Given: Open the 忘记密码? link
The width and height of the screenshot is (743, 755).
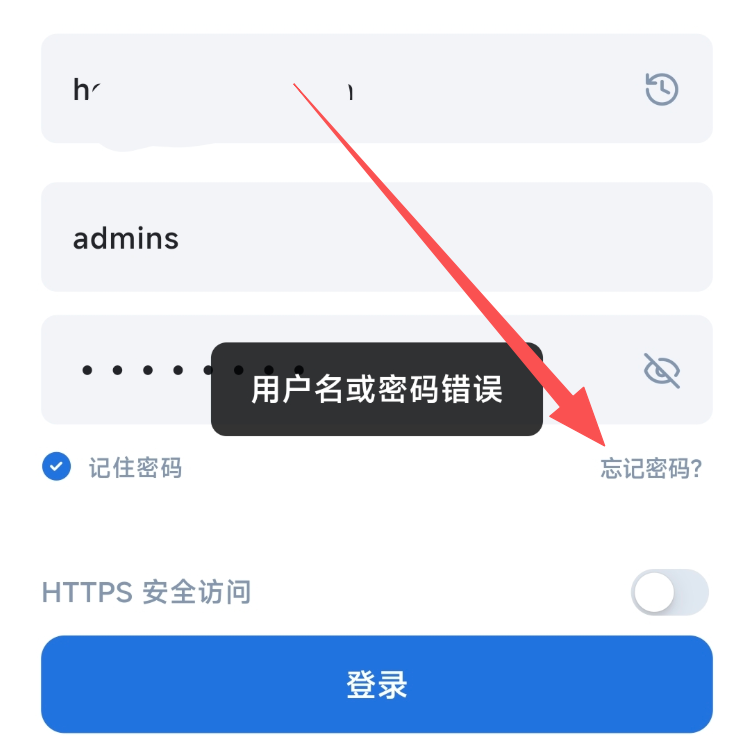Looking at the screenshot, I should pos(651,468).
